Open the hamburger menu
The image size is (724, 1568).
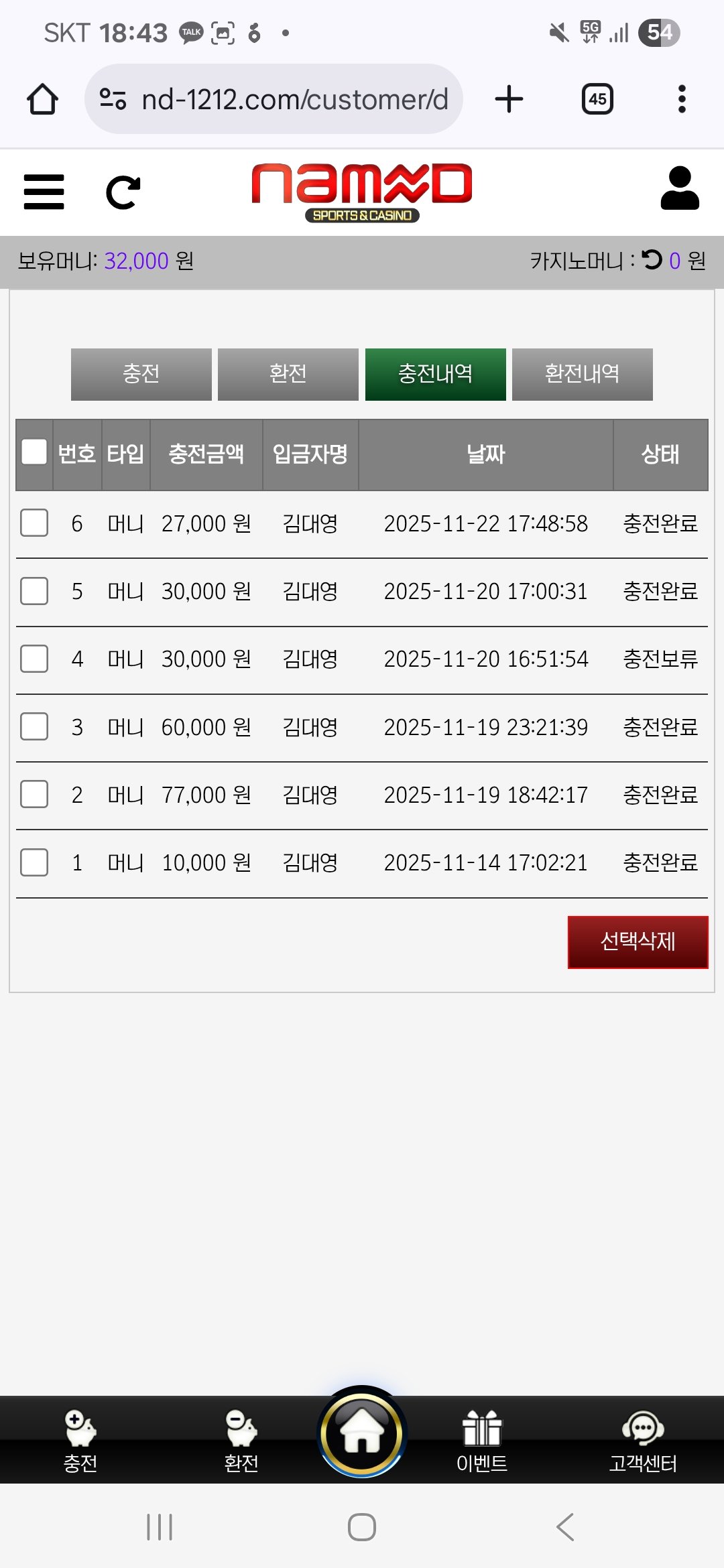coord(44,192)
